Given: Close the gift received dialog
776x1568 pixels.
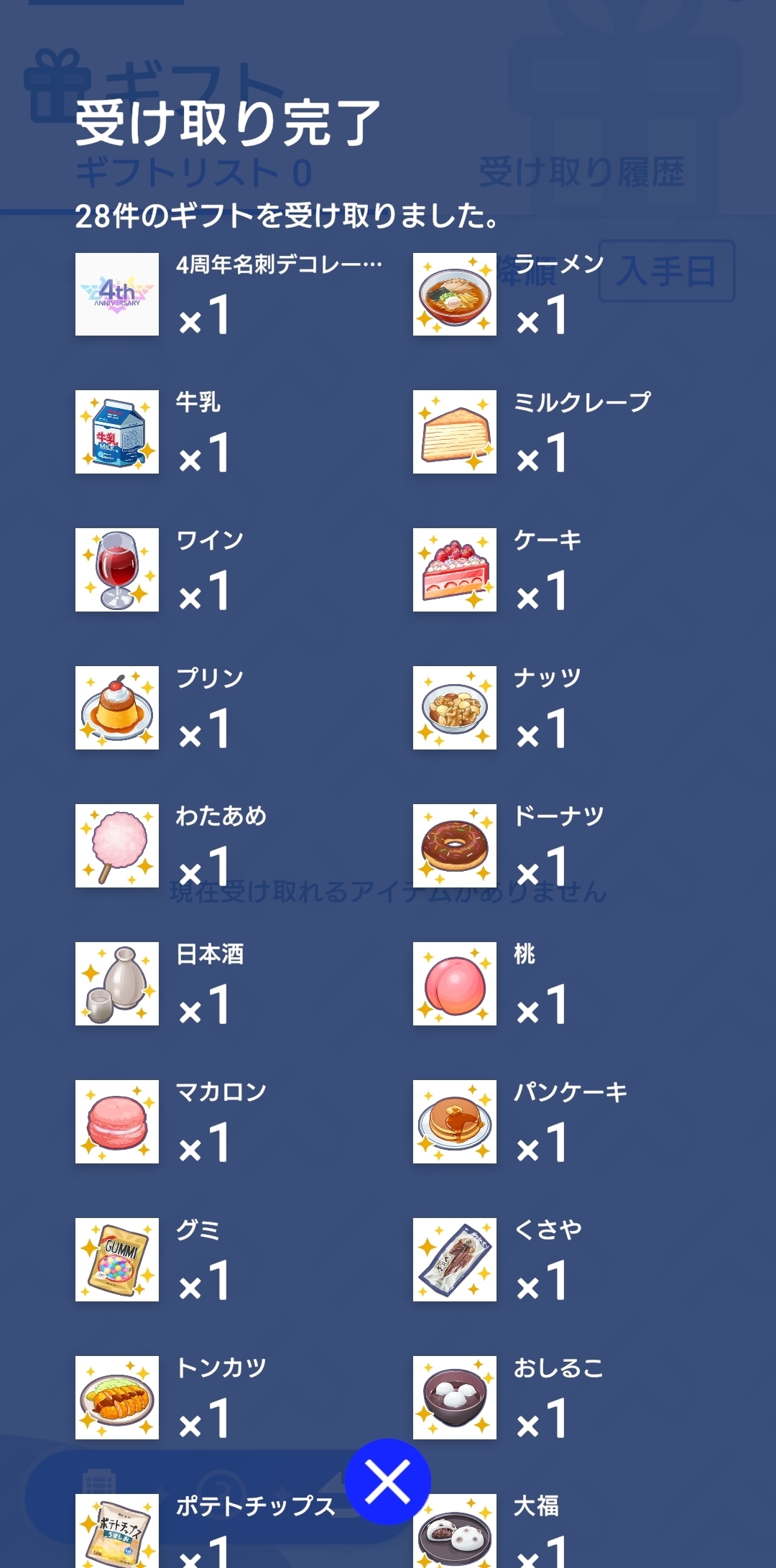Looking at the screenshot, I should 387,1482.
